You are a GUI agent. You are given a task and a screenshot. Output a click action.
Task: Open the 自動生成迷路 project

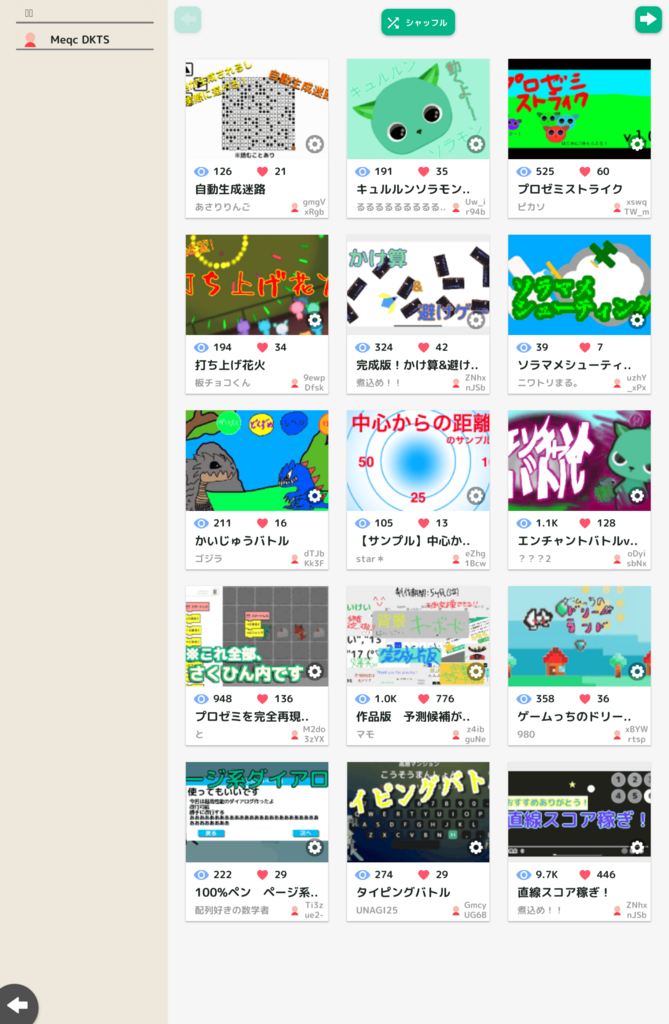coord(256,109)
